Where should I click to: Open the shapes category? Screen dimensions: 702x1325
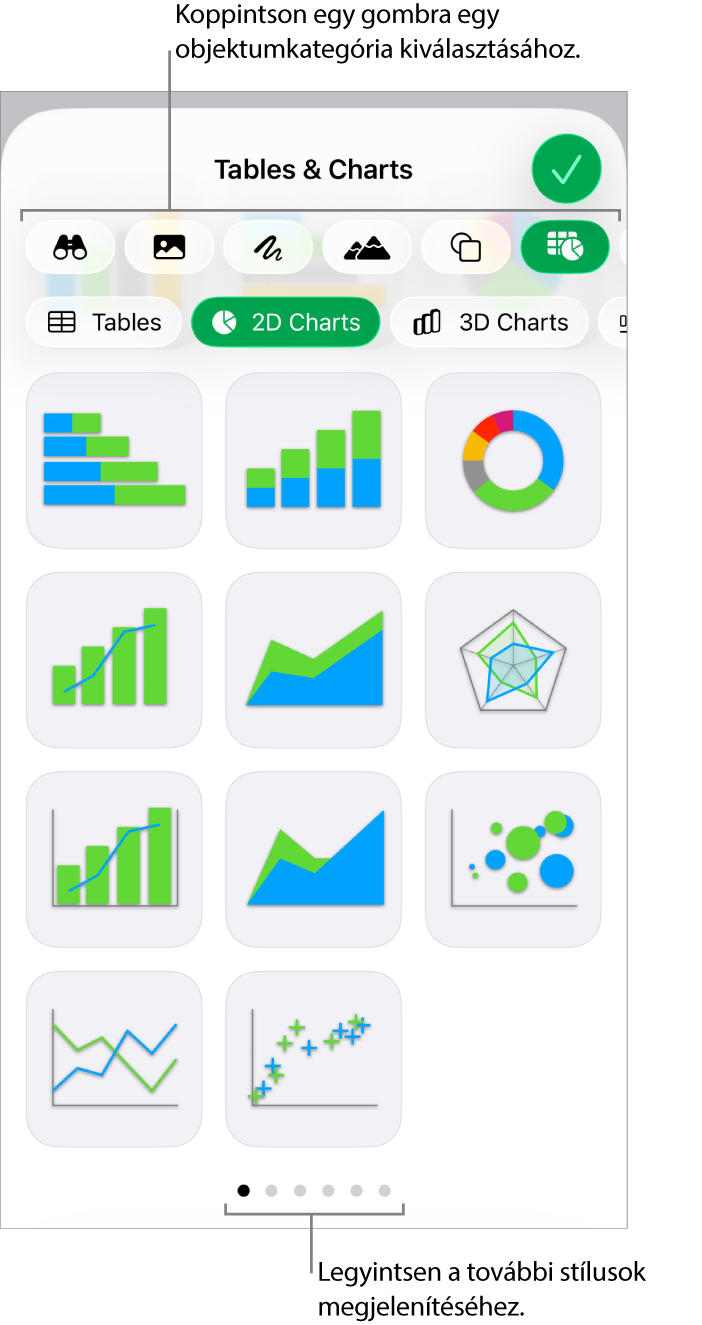466,247
